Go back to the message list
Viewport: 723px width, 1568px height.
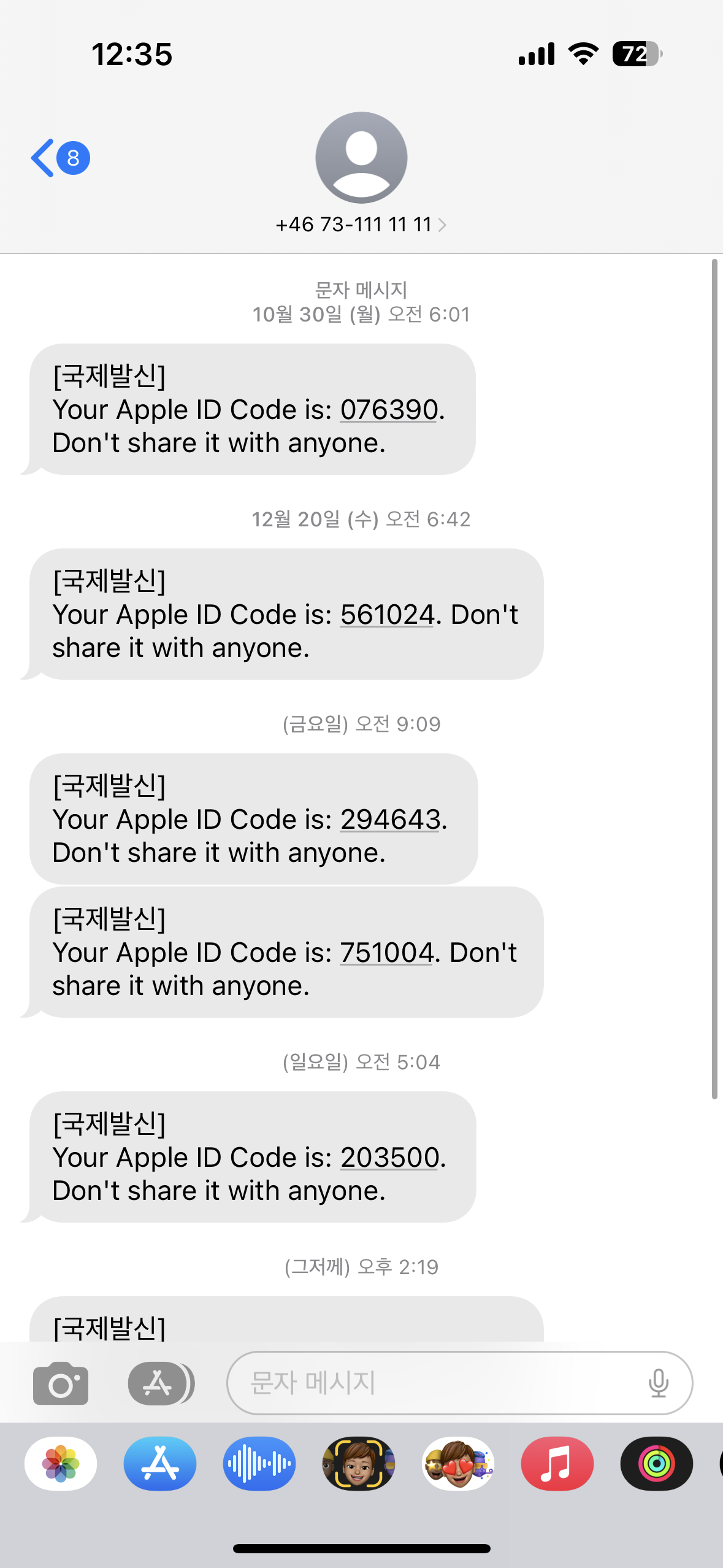pyautogui.click(x=59, y=158)
